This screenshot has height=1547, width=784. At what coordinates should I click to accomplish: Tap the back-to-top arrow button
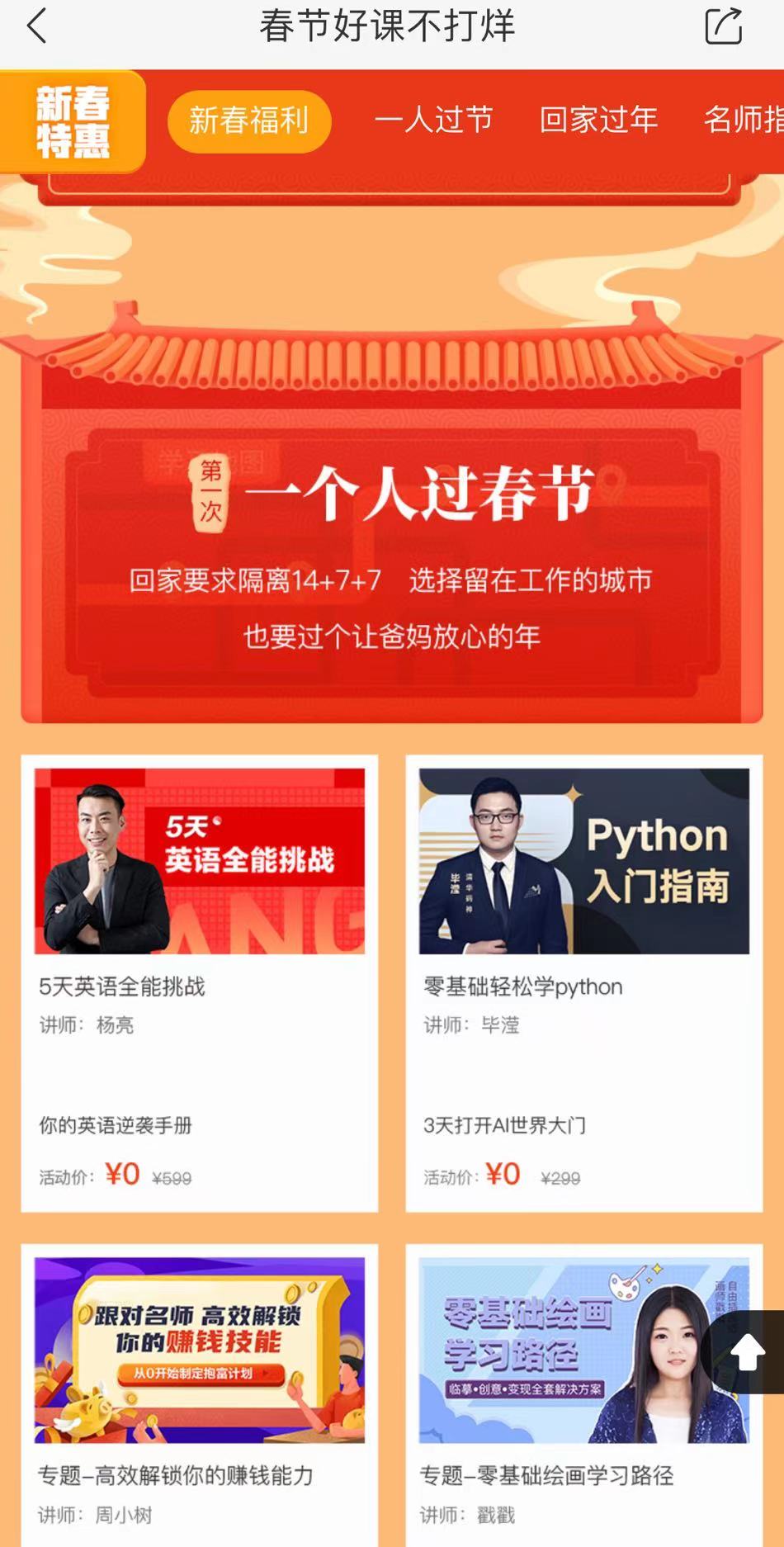(x=749, y=1352)
